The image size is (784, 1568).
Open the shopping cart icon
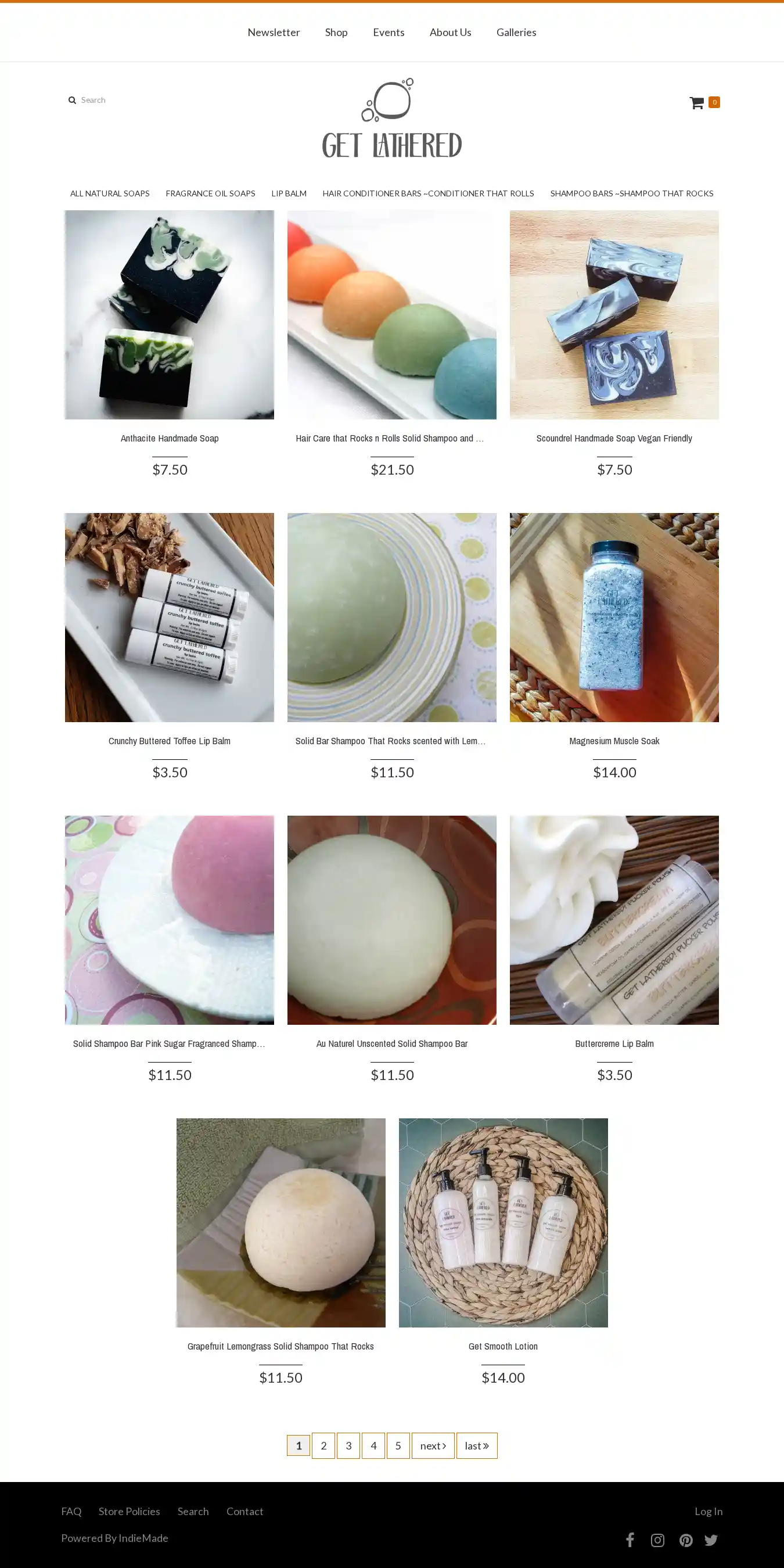(x=696, y=102)
